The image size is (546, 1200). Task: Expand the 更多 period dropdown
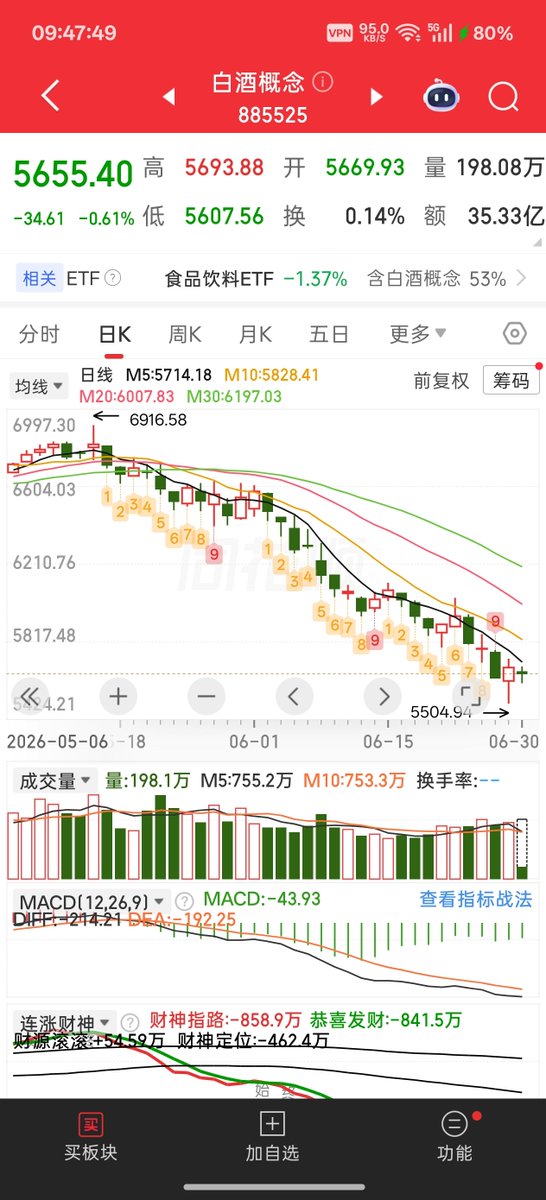(x=418, y=334)
